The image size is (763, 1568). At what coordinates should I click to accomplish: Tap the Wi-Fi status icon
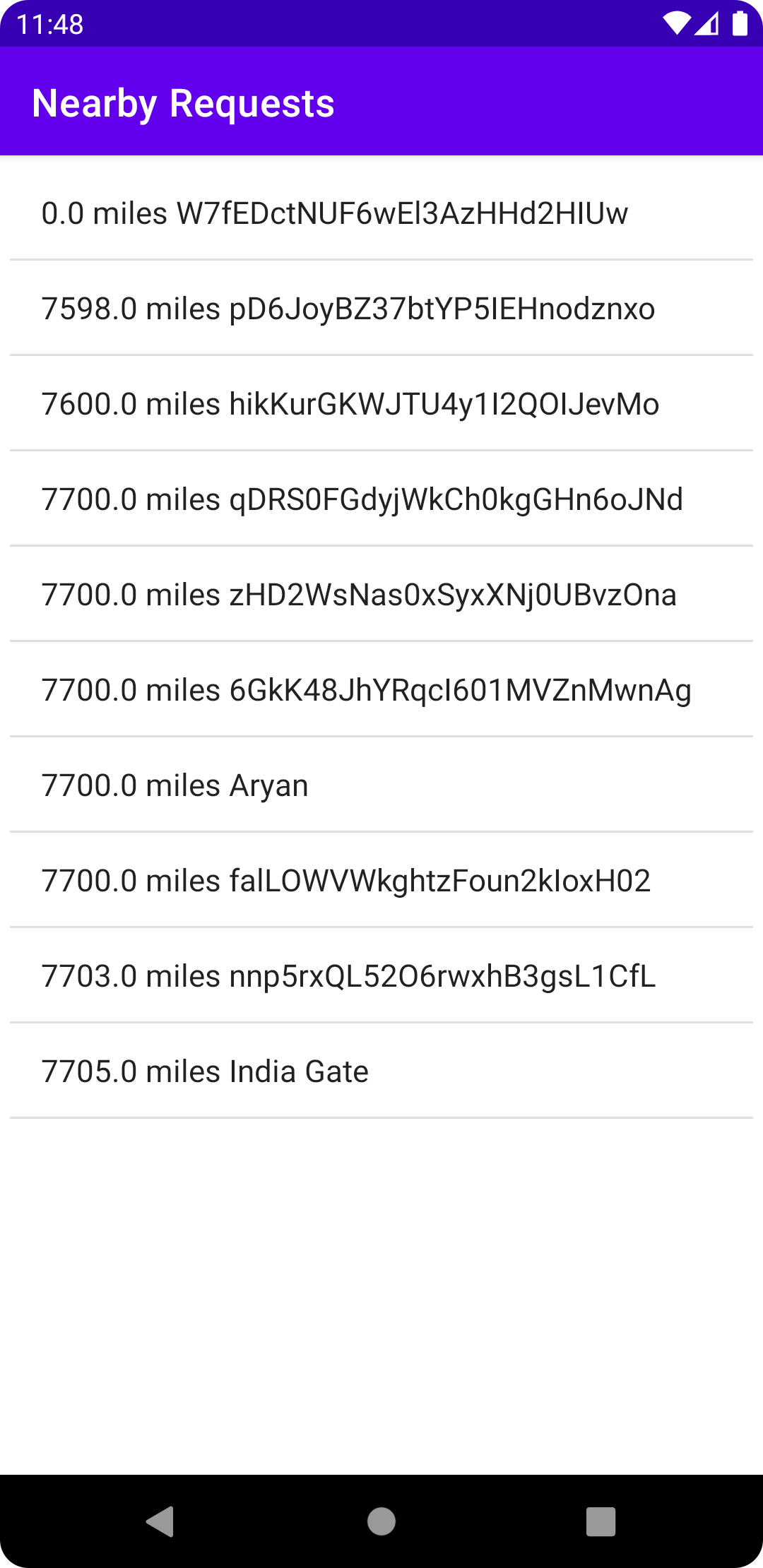(678, 23)
